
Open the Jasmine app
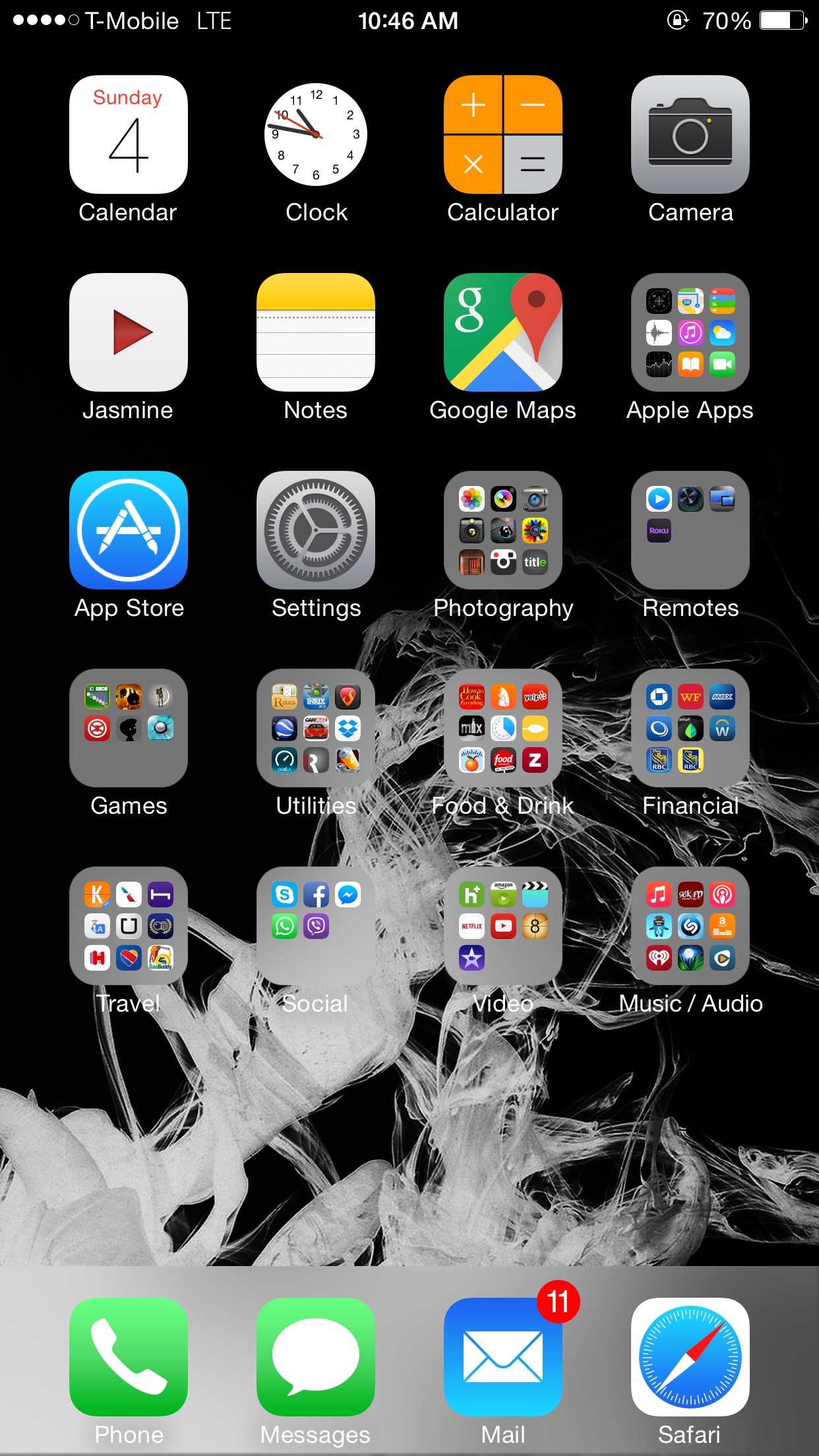tap(129, 332)
